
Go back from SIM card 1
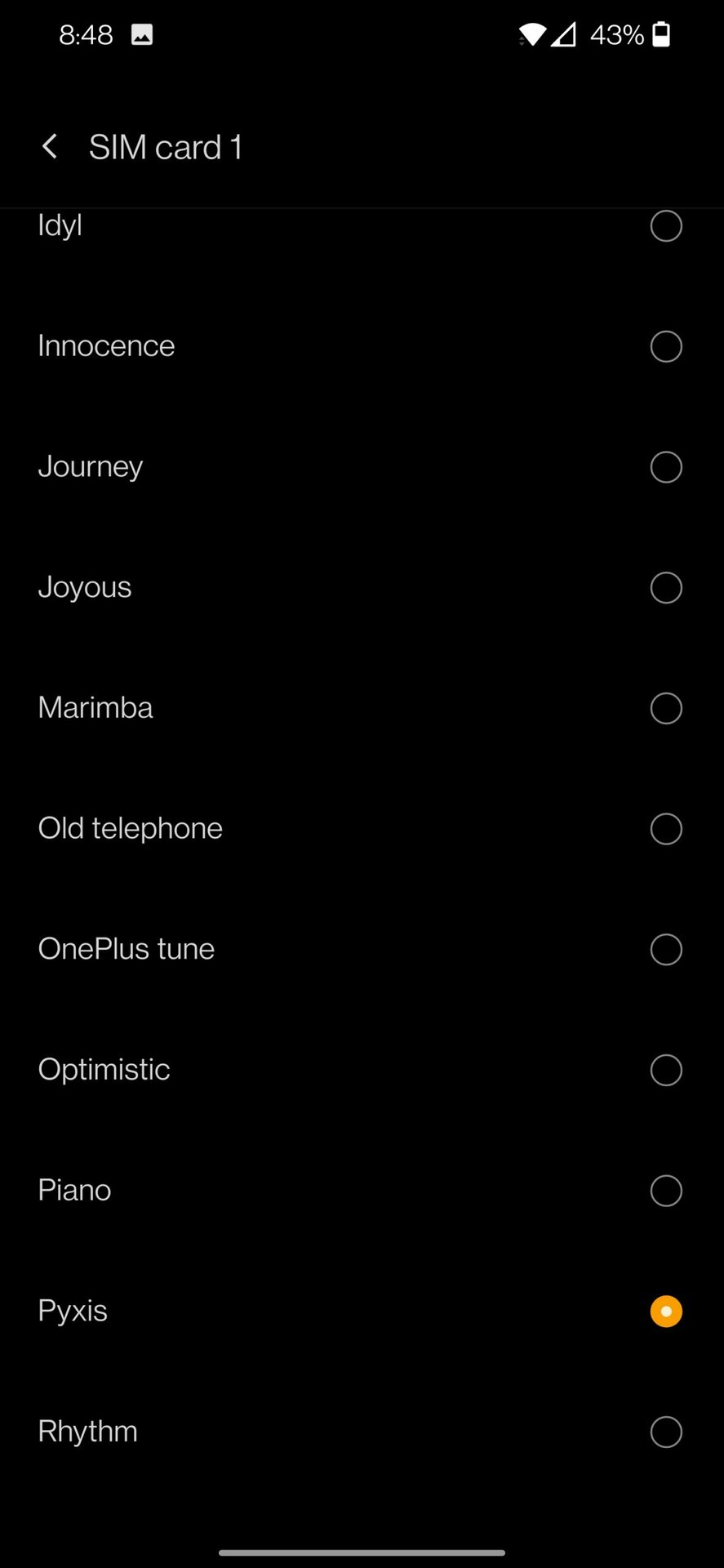pos(50,147)
